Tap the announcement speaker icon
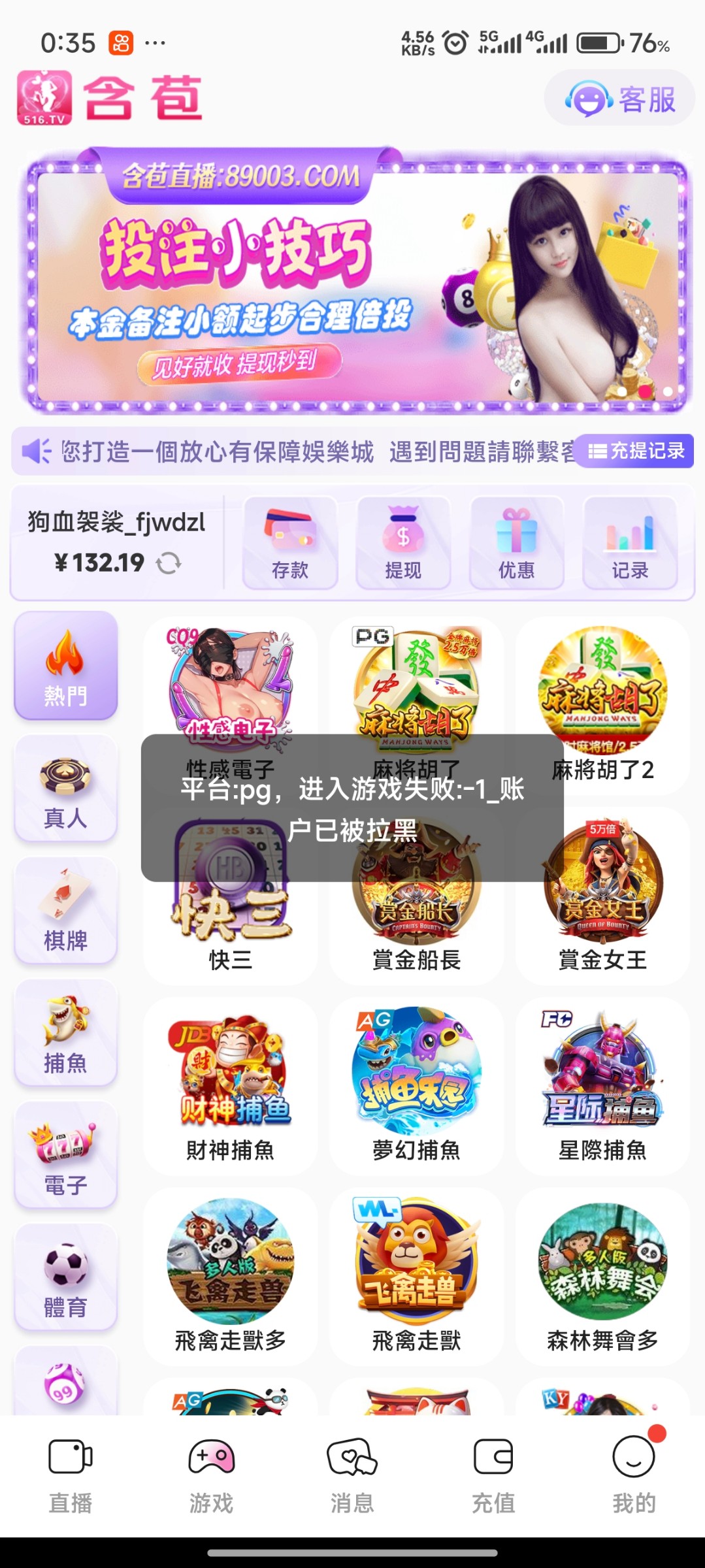Viewport: 705px width, 1568px height. (37, 451)
